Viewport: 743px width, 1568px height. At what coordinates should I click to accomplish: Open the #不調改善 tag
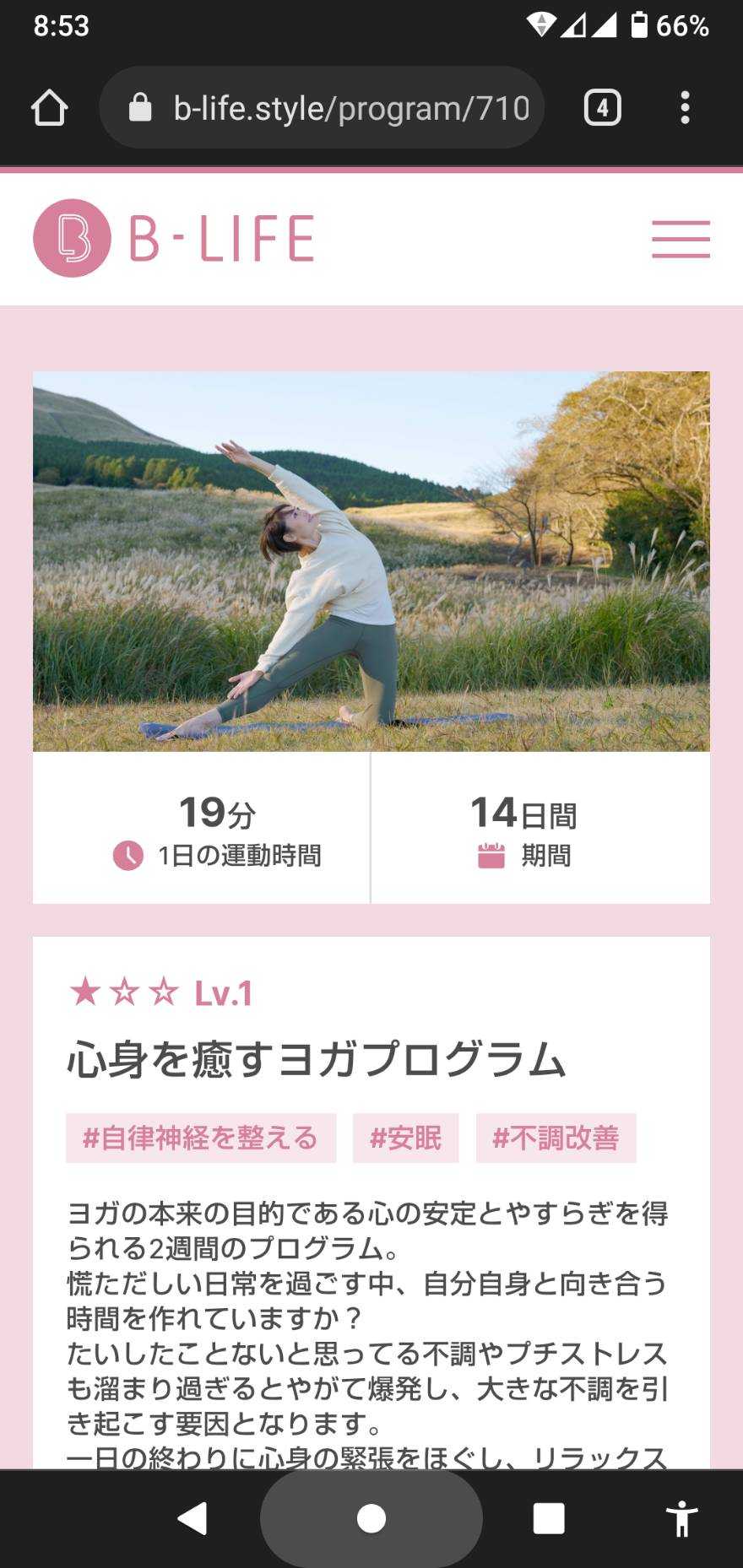click(x=556, y=1138)
